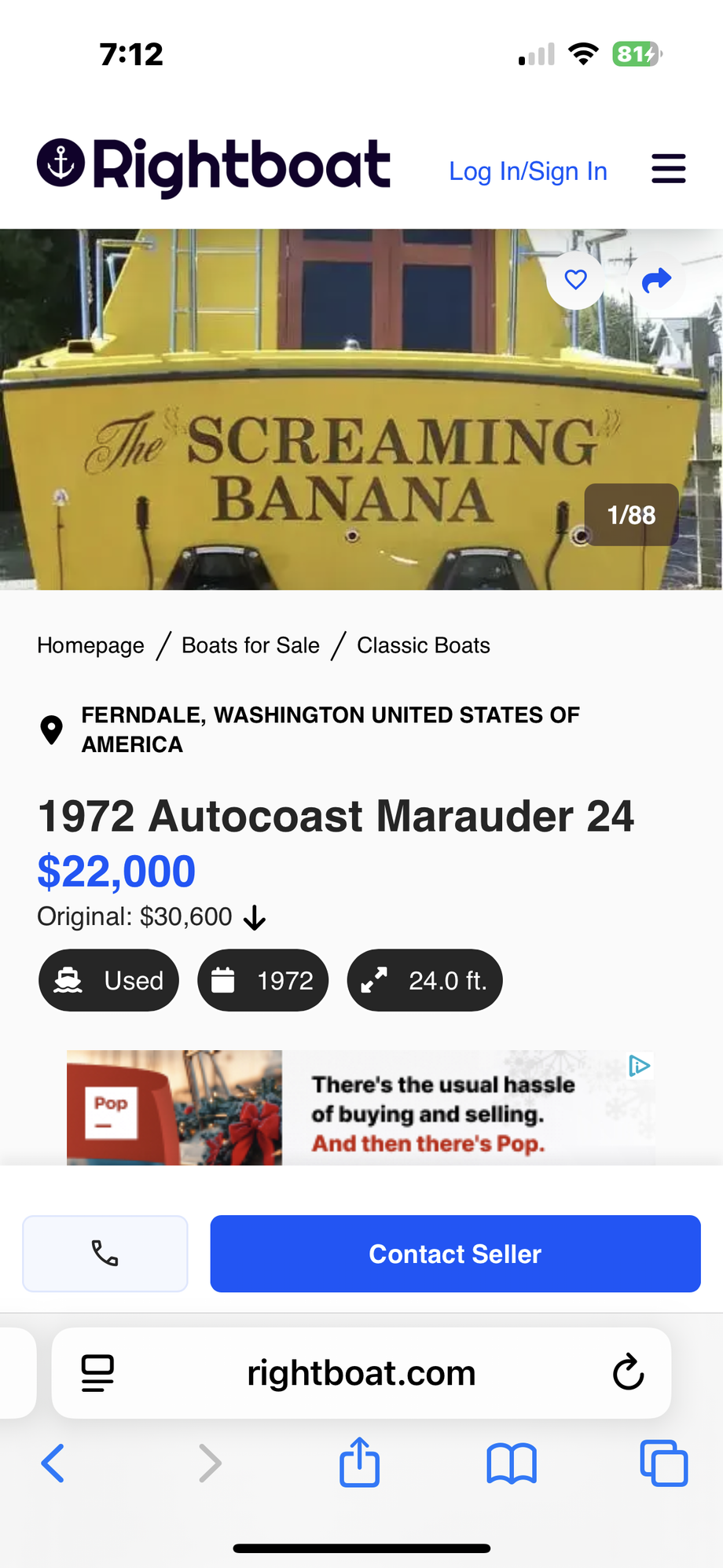The image size is (723, 1568).
Task: Show open Safari tabs
Action: [x=664, y=1463]
